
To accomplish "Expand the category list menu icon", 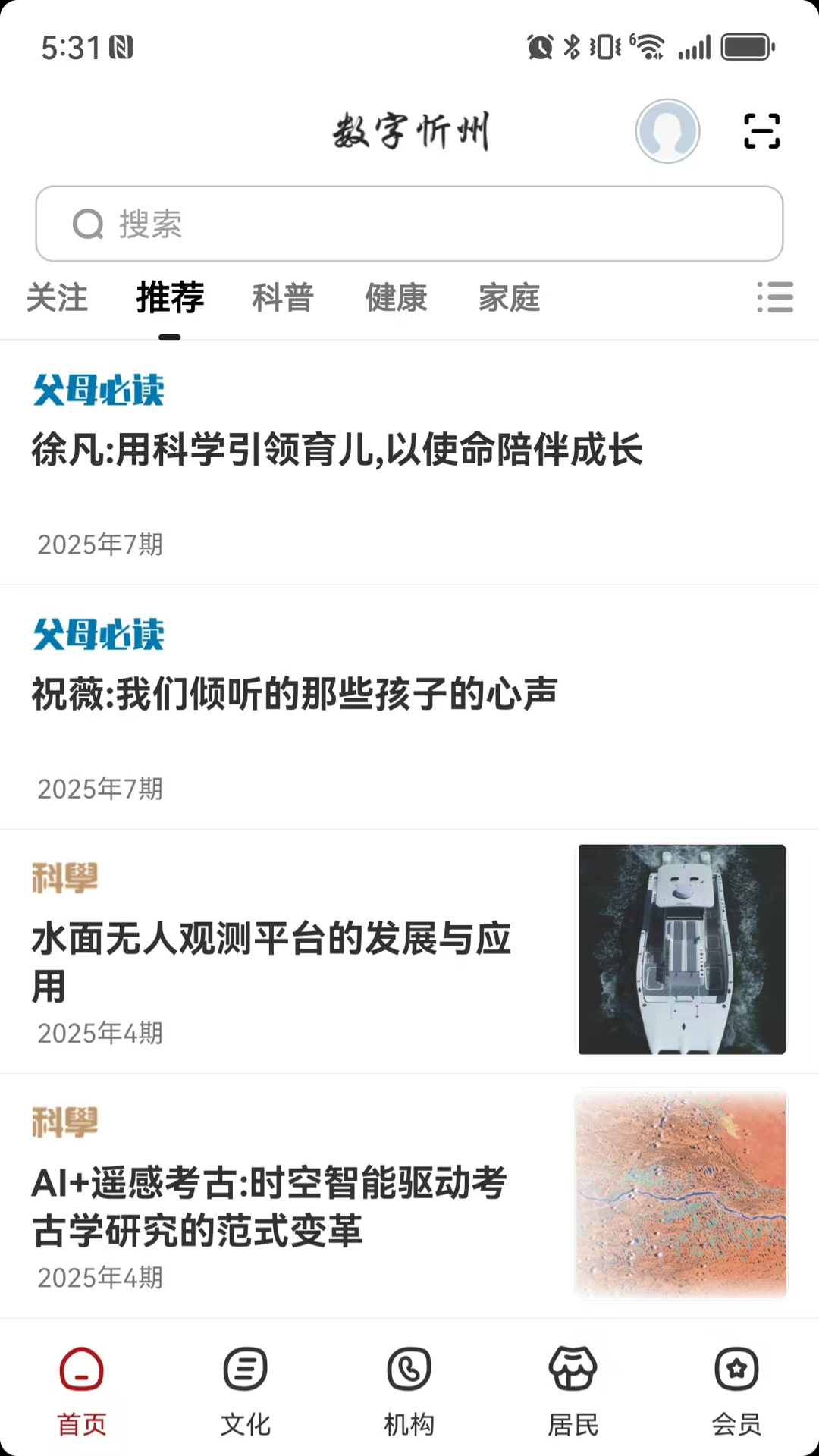I will point(775,297).
